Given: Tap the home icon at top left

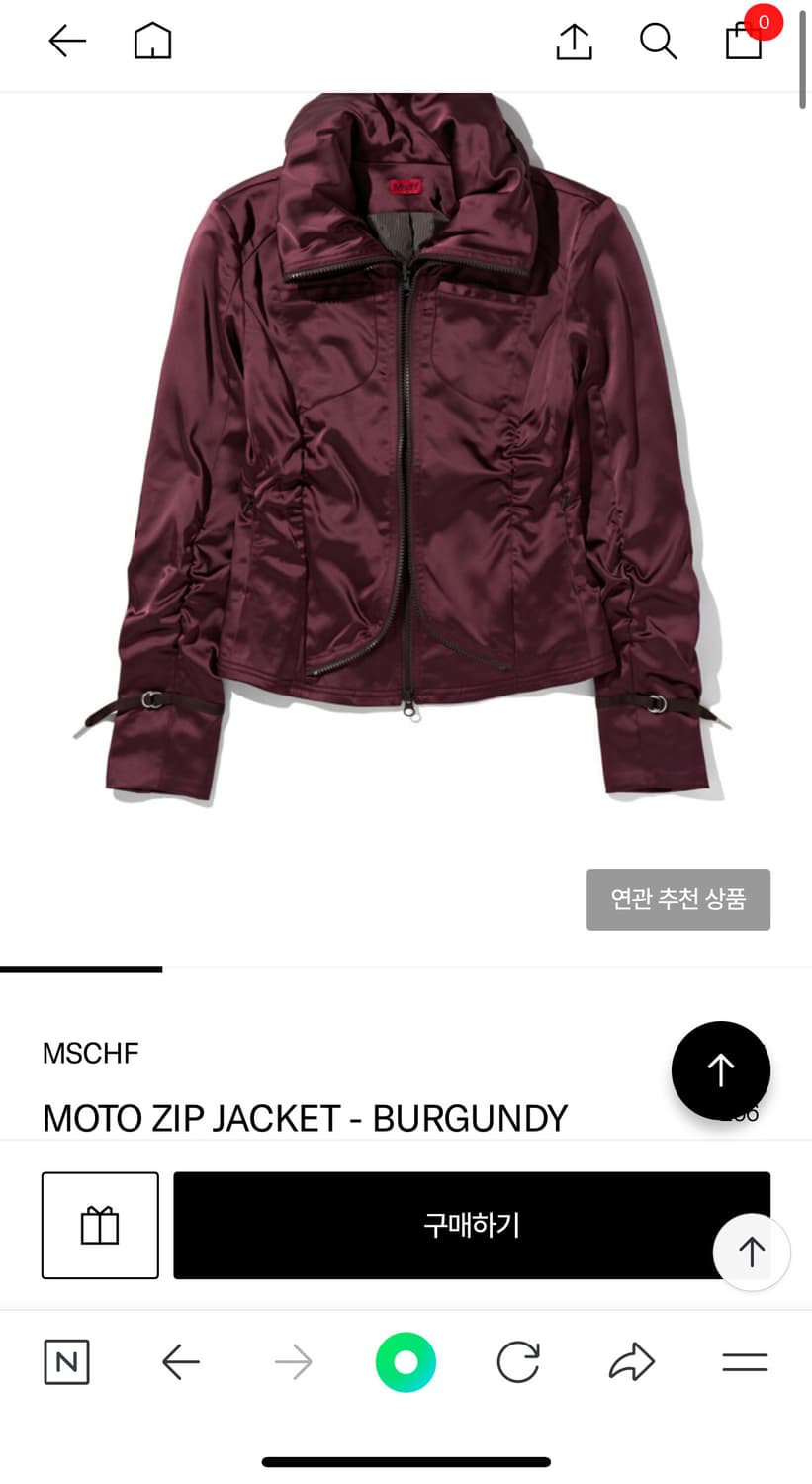Looking at the screenshot, I should [x=151, y=42].
